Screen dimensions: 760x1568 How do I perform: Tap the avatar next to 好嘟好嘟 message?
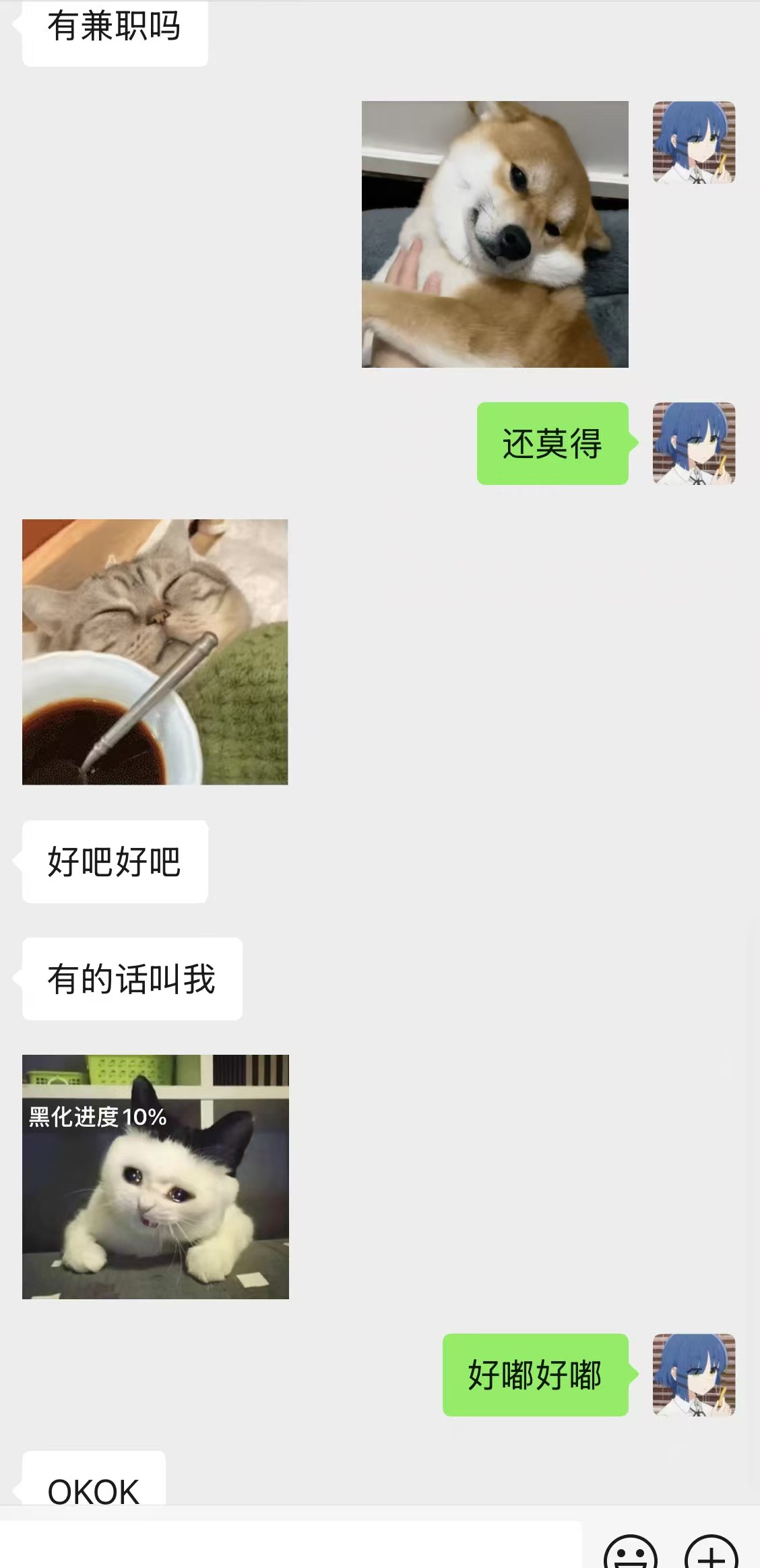[693, 1374]
